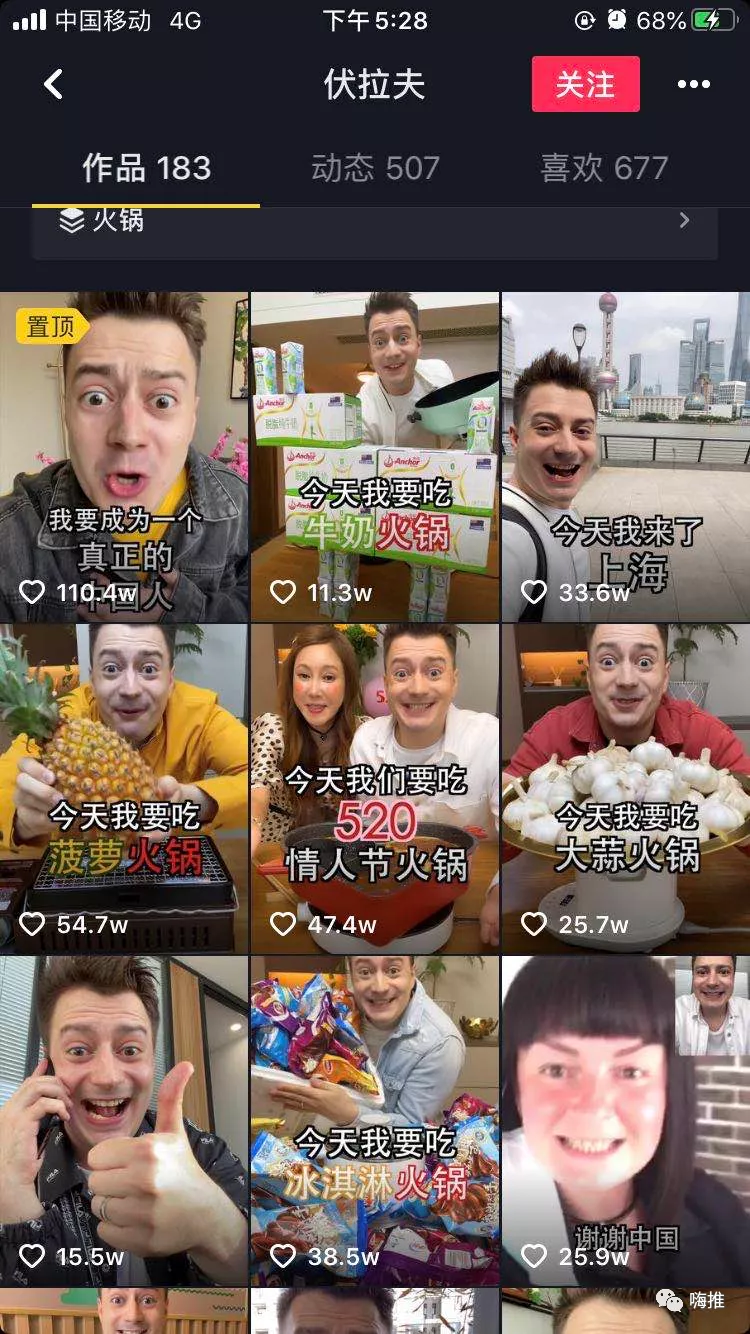Watch the 冰淇淋火锅 video

(374, 1120)
